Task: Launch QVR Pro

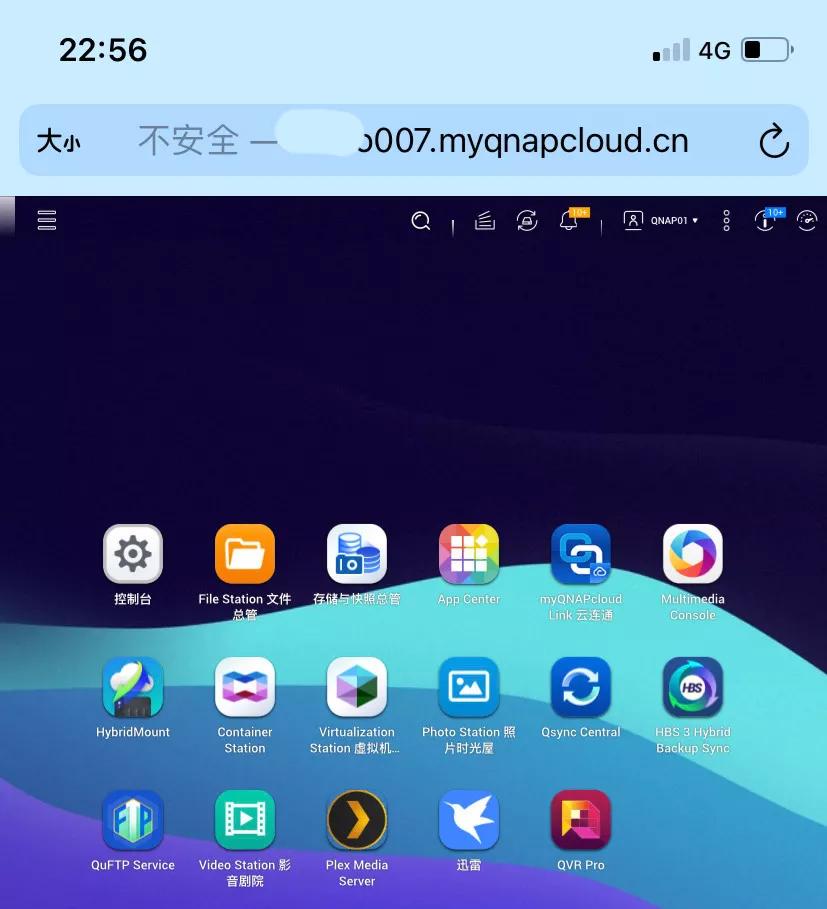Action: (x=581, y=820)
